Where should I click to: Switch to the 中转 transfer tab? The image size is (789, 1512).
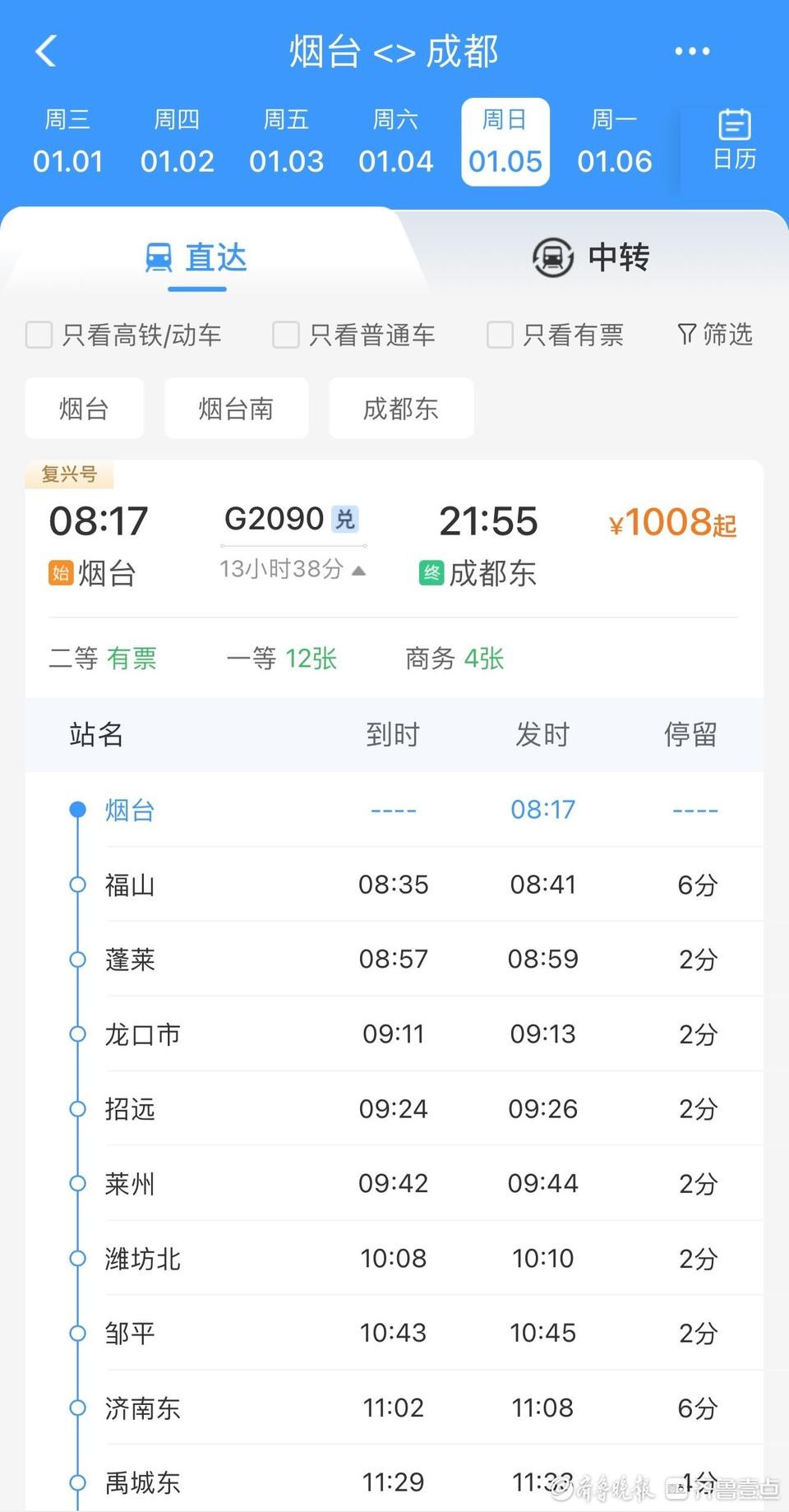(x=592, y=257)
